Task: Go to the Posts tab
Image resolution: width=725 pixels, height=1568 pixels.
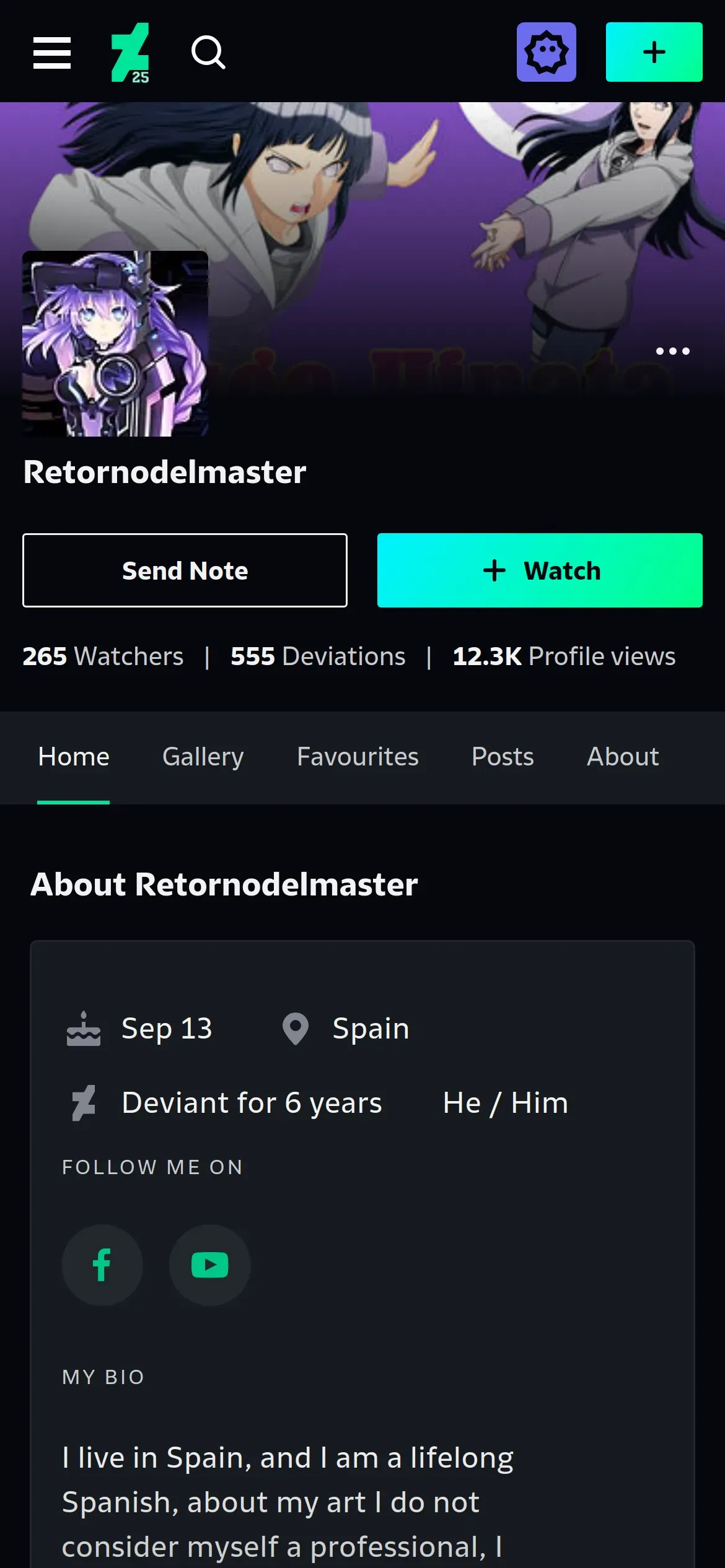Action: click(503, 757)
